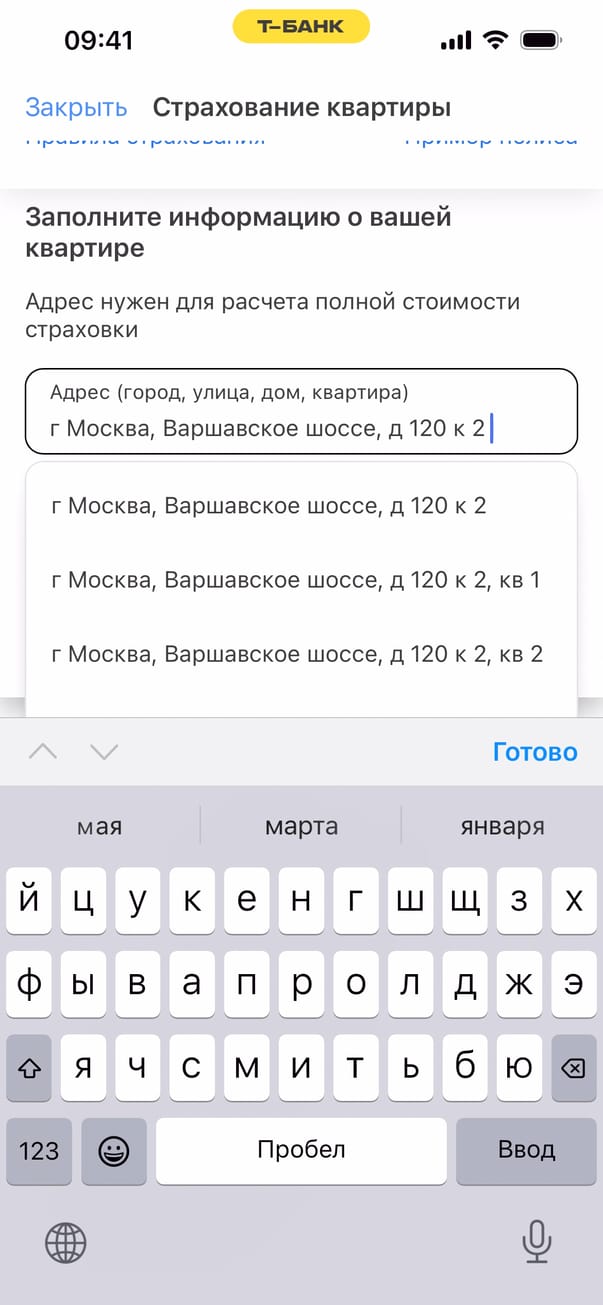Go to previous field with up arrow

coord(43,752)
